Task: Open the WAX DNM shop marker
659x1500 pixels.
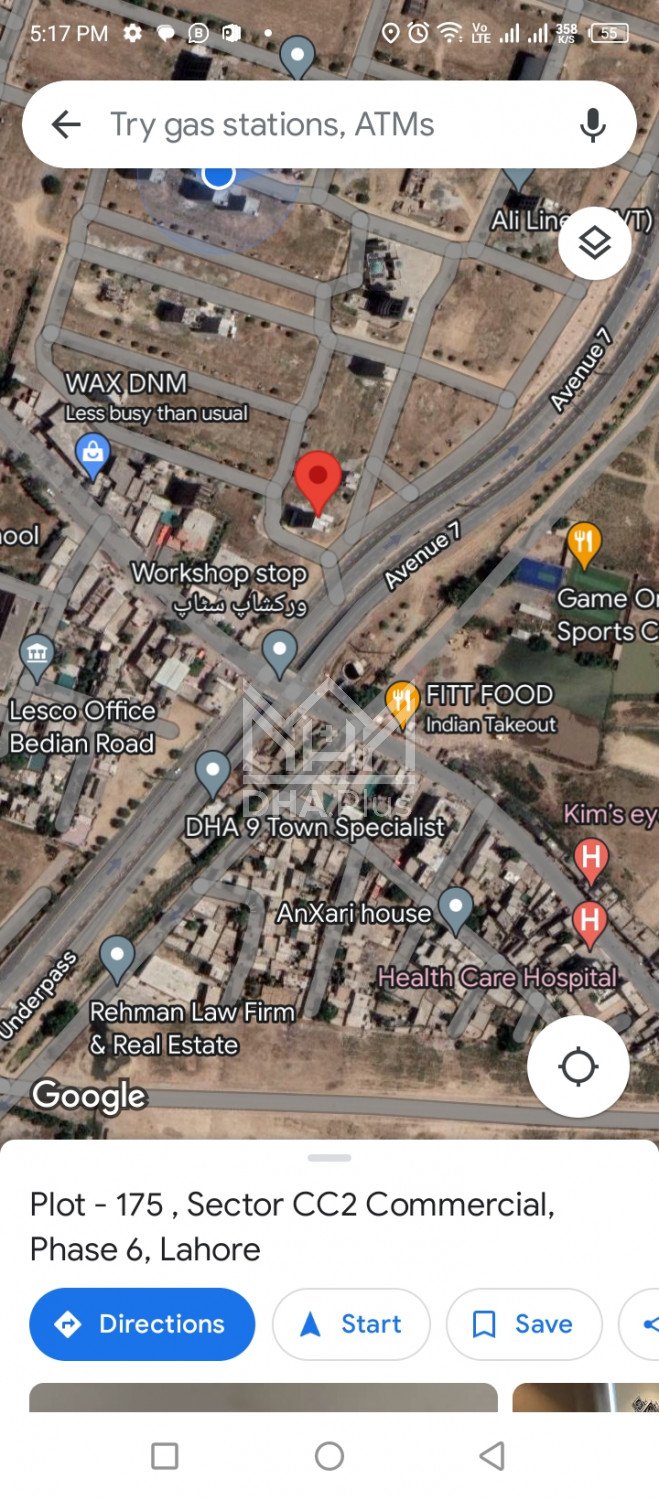Action: [x=93, y=455]
